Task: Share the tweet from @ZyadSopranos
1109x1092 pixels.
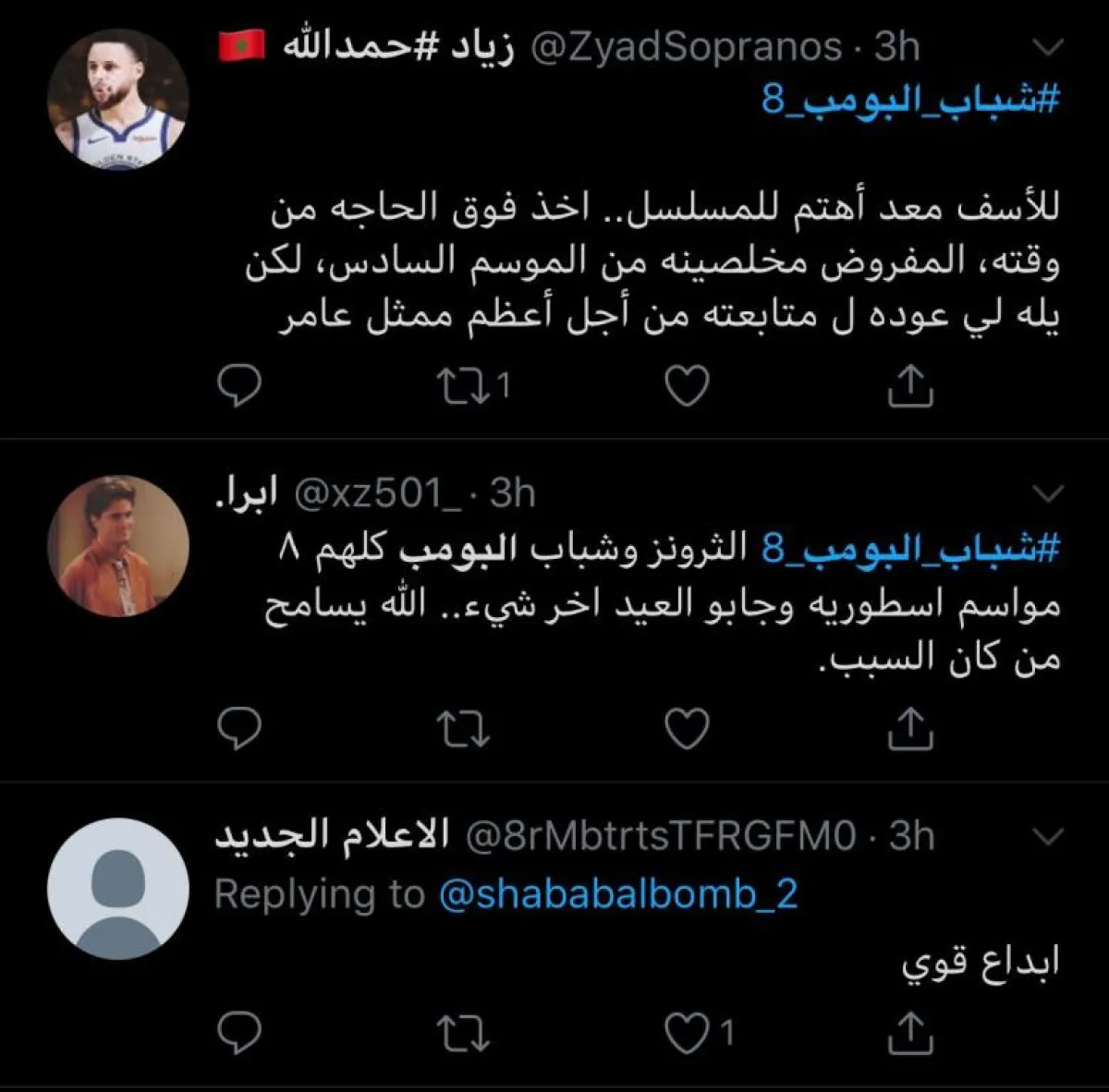Action: point(910,385)
